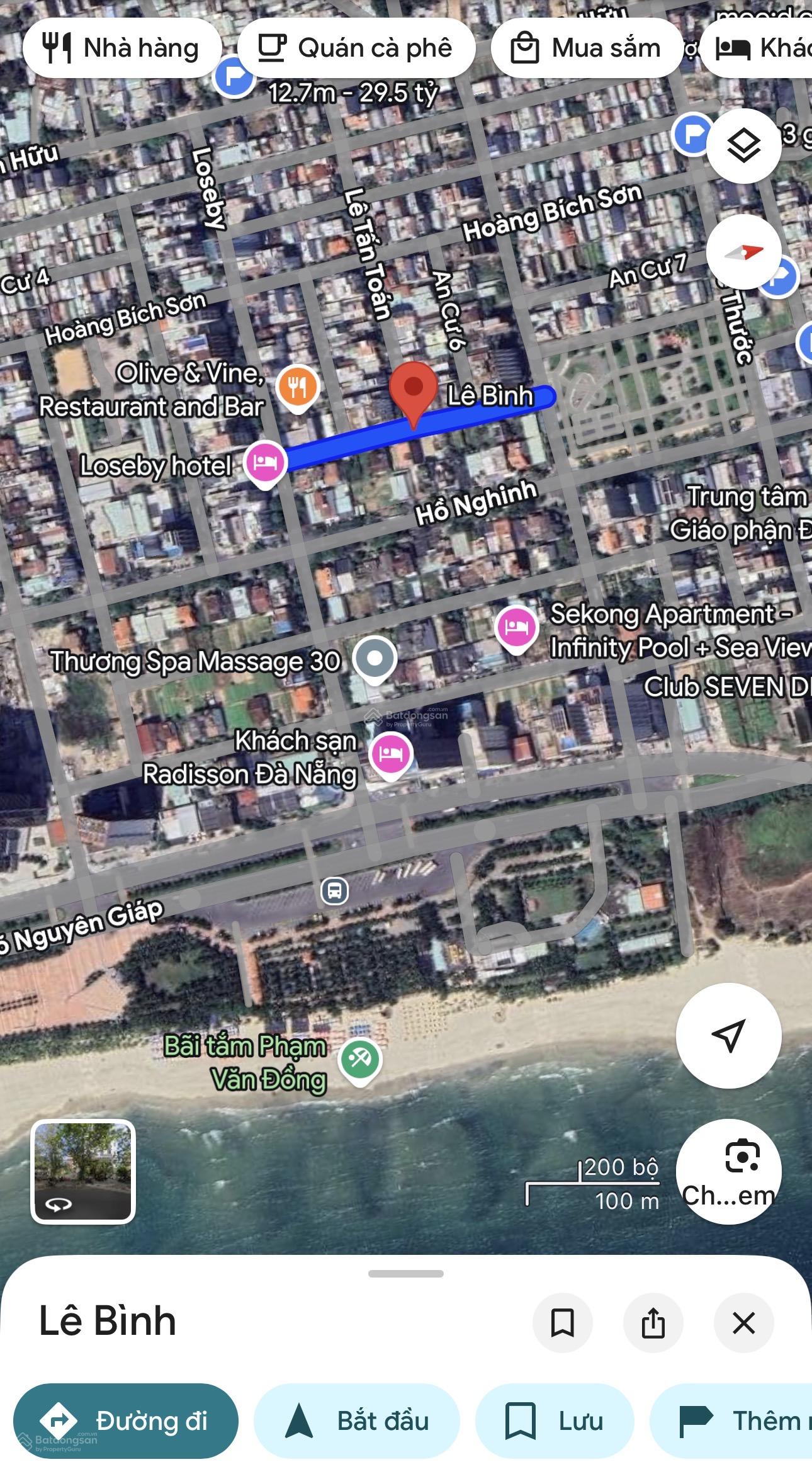Select Khách sạn Radisson Đà Nẵng pin

390,754
